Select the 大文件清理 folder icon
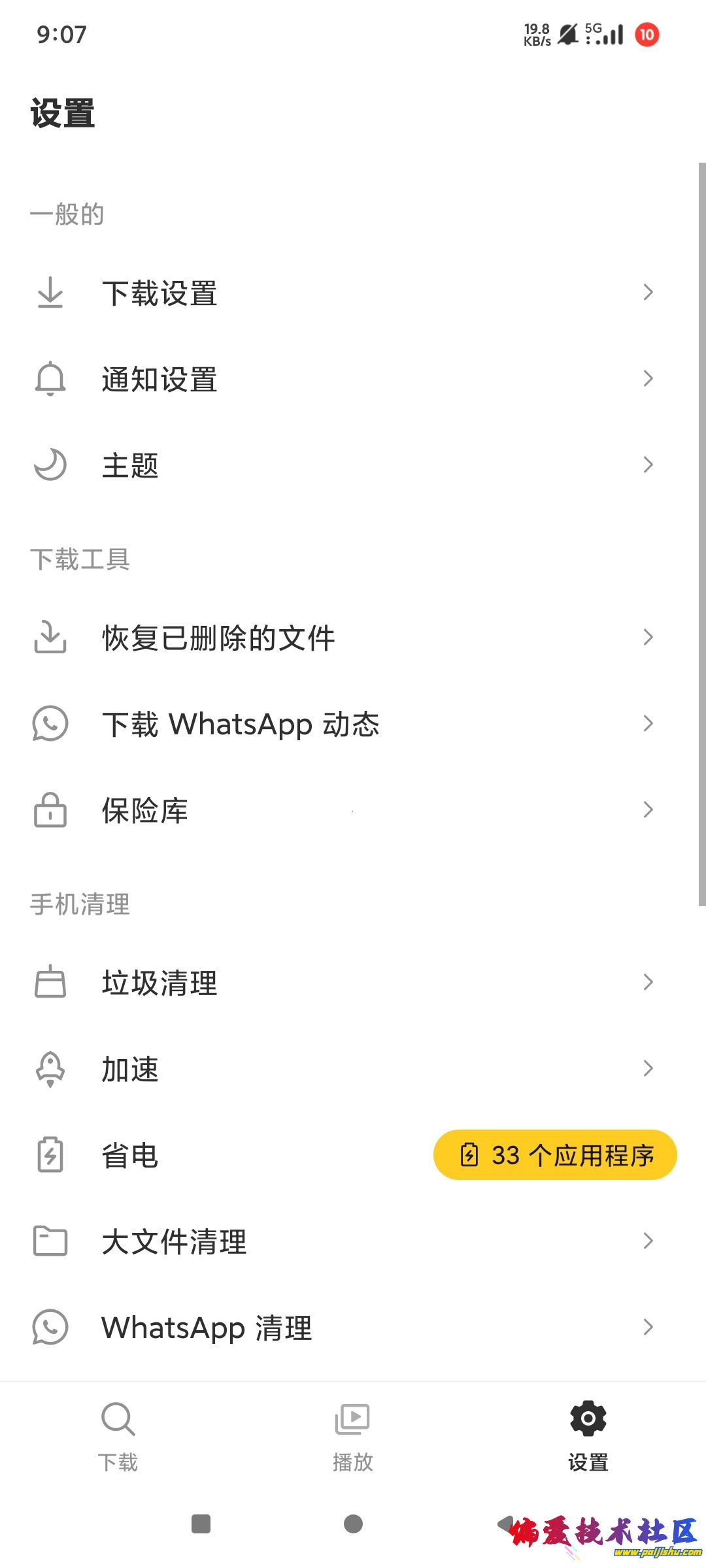Screen dimensions: 706x1568 click(x=50, y=1241)
